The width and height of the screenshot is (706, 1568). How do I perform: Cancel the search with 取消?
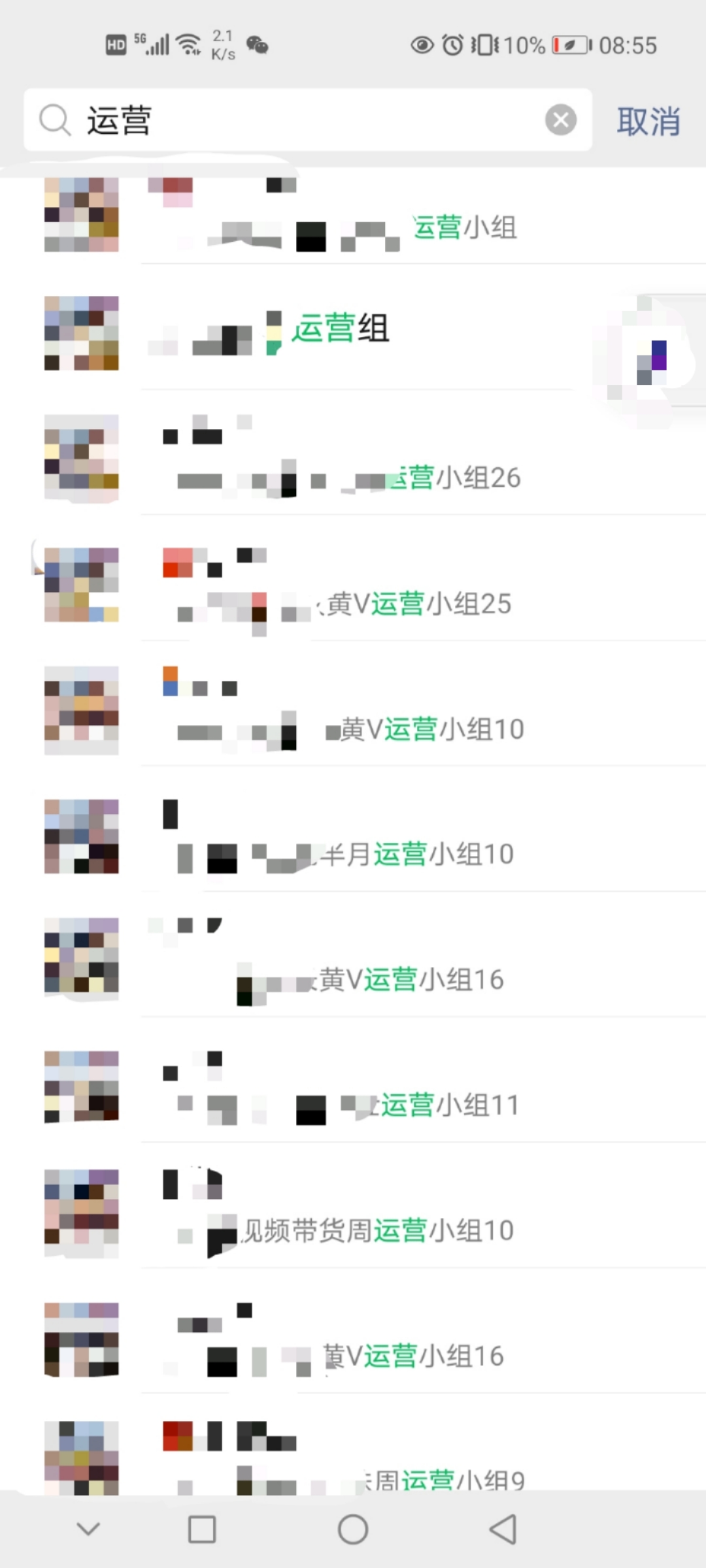pos(648,122)
